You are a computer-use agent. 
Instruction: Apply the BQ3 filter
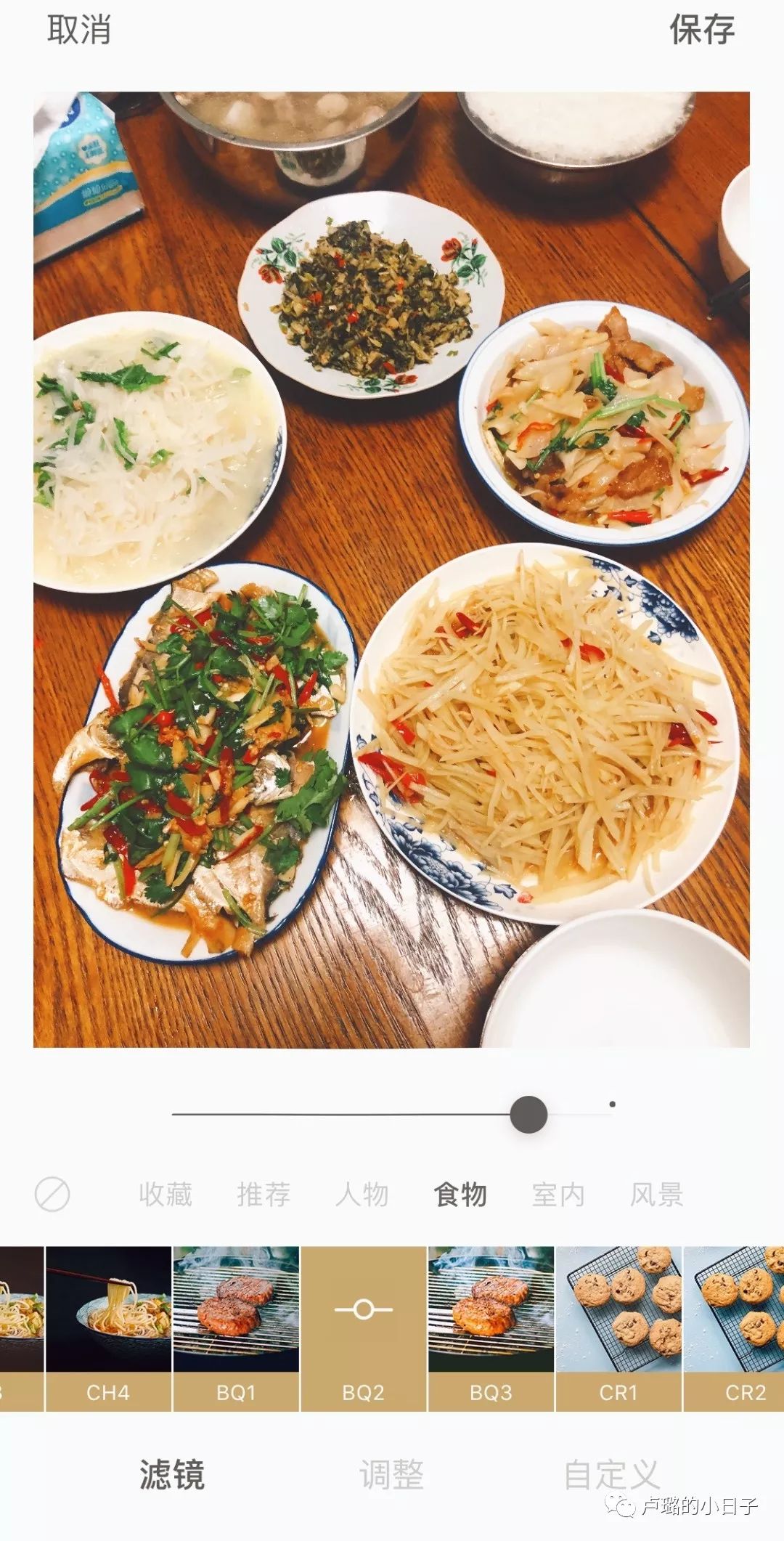[491, 1329]
